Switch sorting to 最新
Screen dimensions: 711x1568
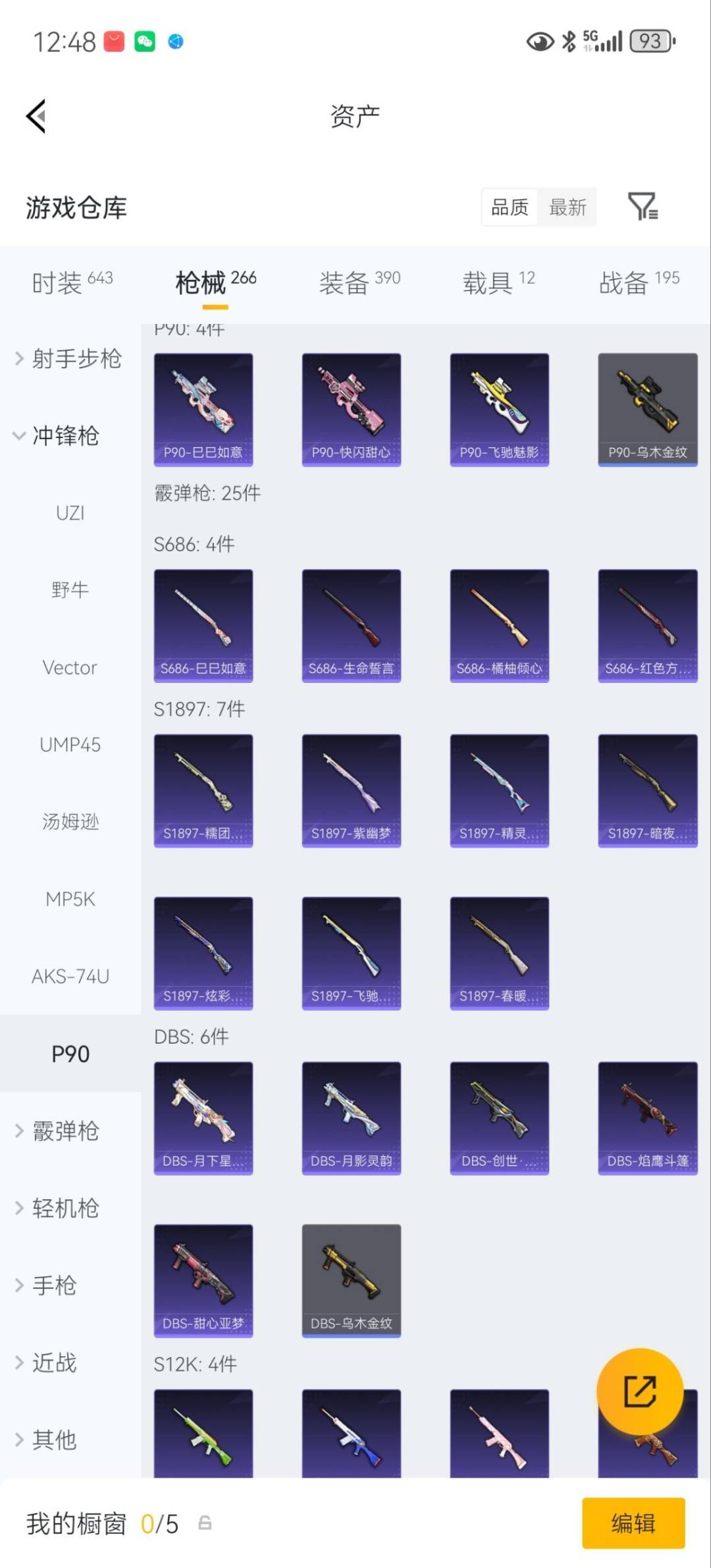click(567, 207)
